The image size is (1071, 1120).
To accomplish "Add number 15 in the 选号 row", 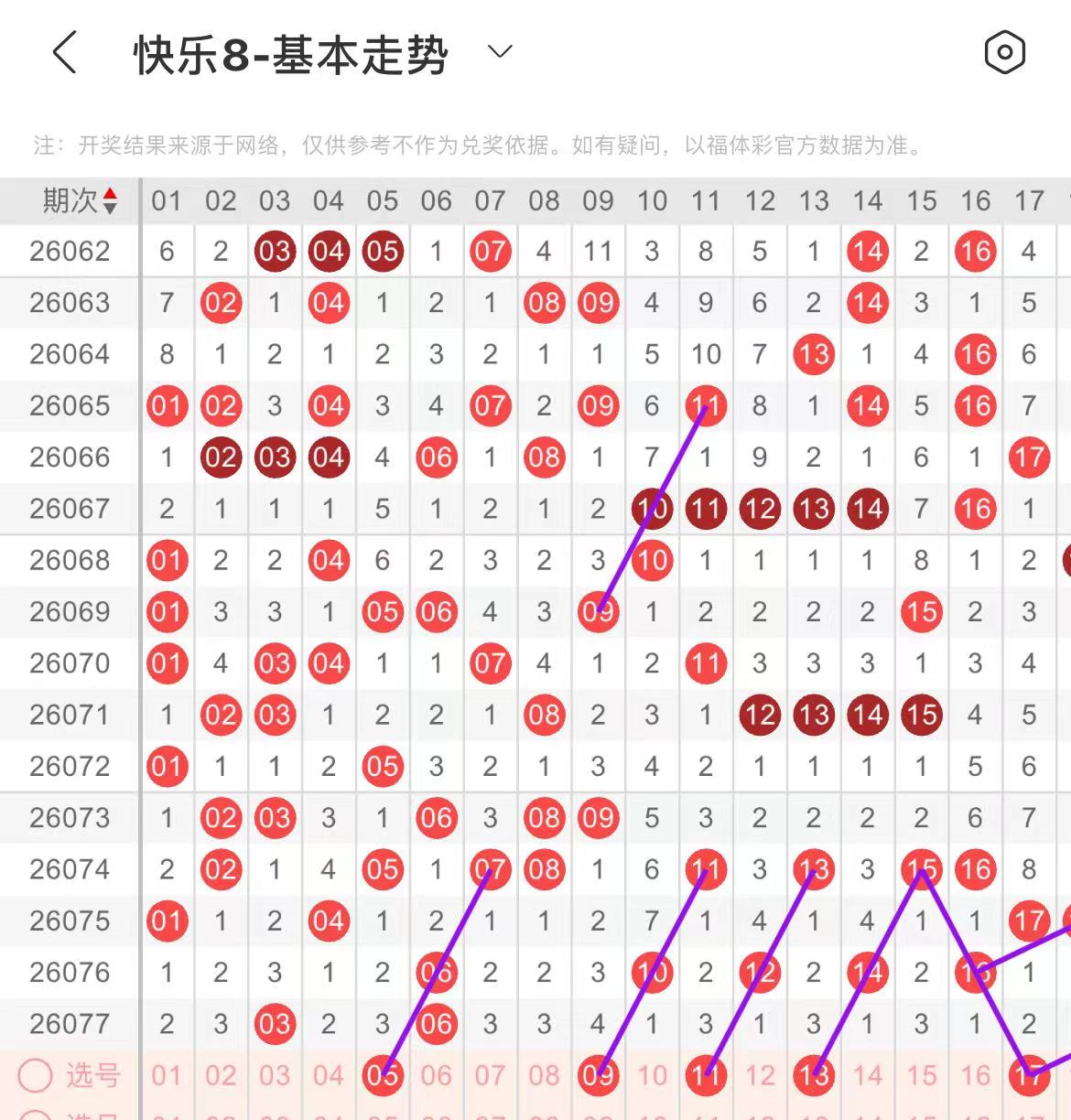I will [922, 1075].
